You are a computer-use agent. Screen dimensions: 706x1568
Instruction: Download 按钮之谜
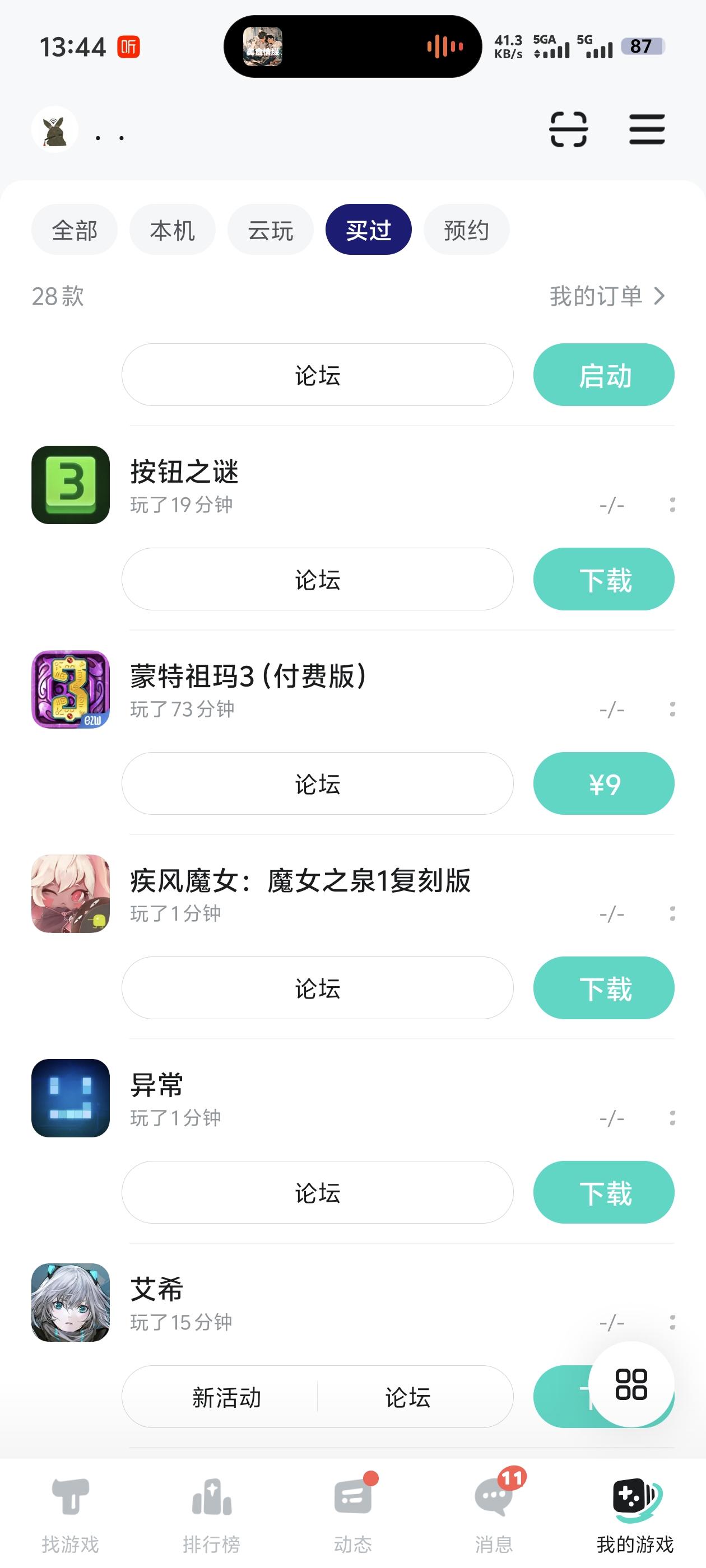[603, 580]
